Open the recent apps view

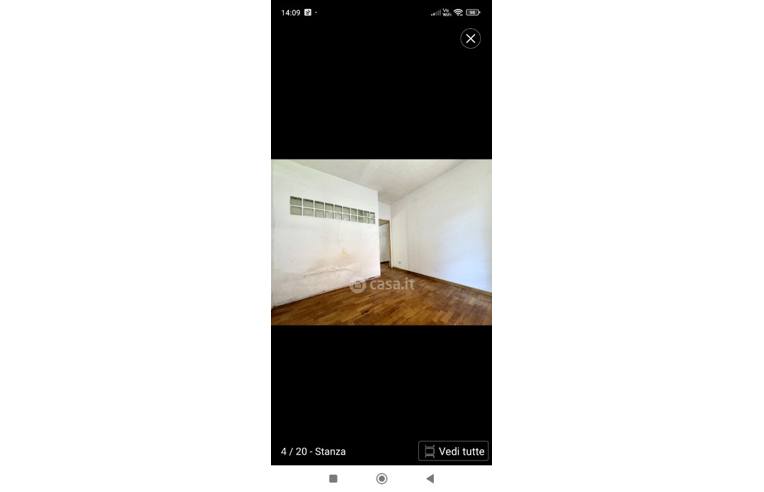pyautogui.click(x=333, y=479)
